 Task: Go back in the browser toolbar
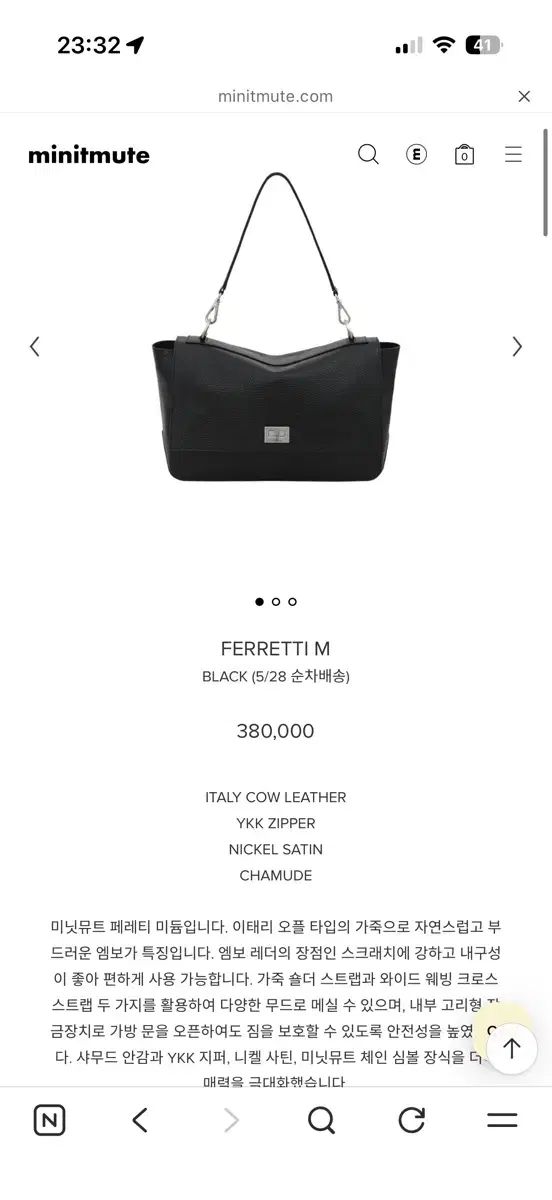click(140, 1120)
